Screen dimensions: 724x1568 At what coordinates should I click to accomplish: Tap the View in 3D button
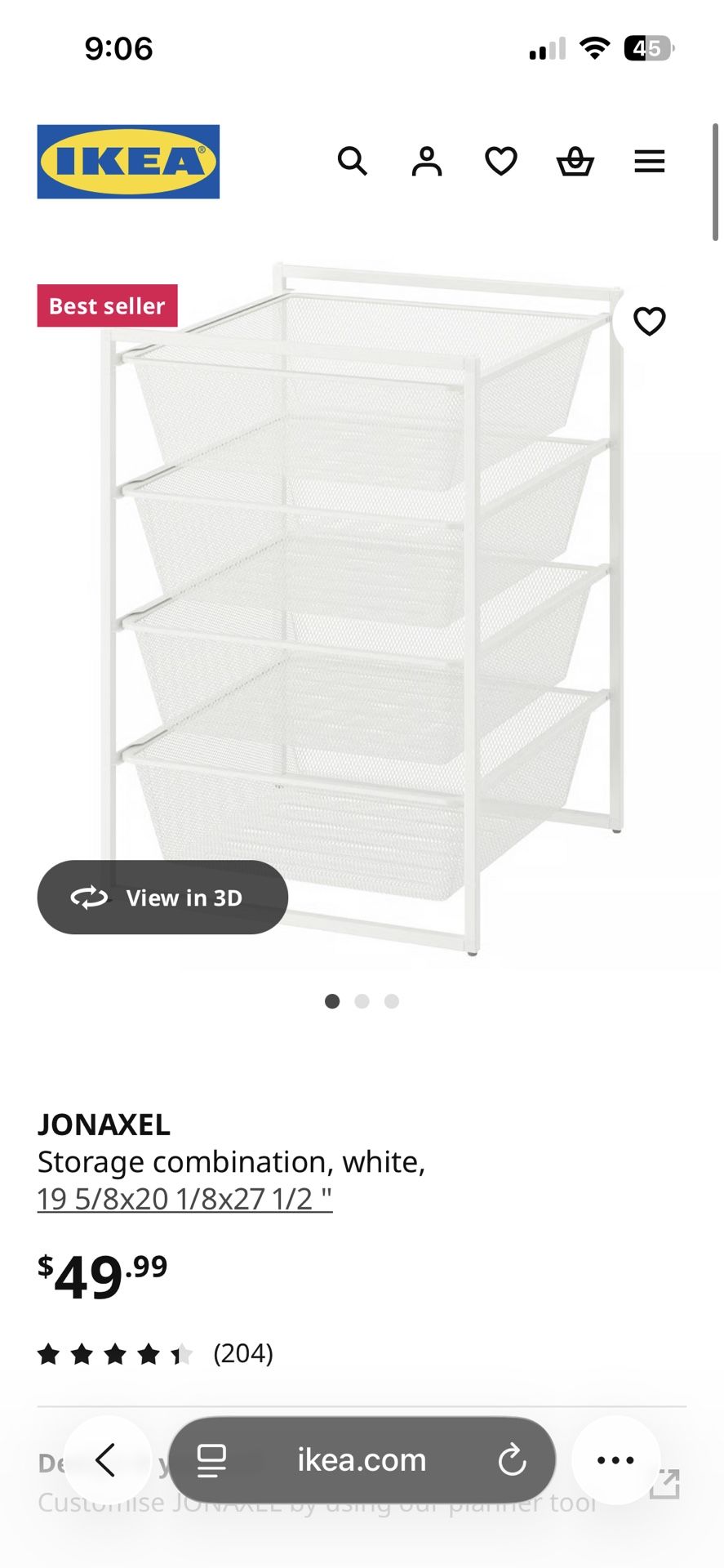pos(162,897)
